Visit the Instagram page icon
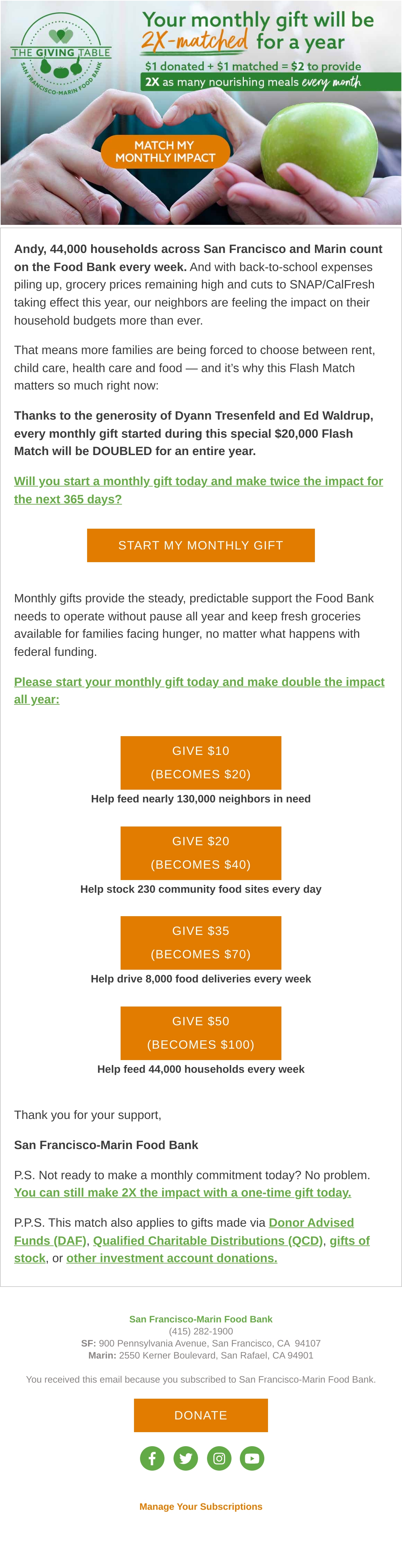 pos(219,1459)
